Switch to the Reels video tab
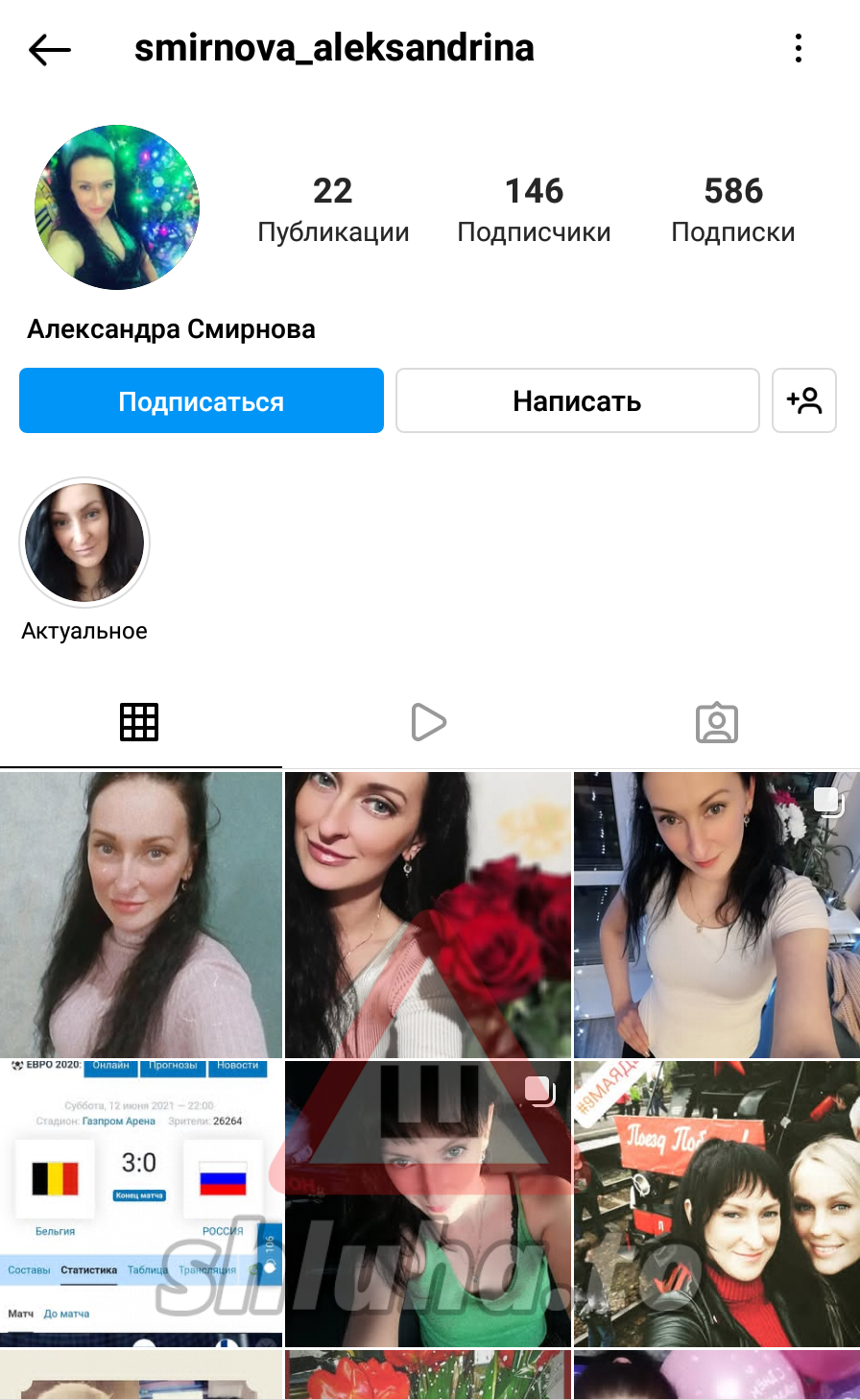Screen dimensions: 860x1400 point(428,722)
